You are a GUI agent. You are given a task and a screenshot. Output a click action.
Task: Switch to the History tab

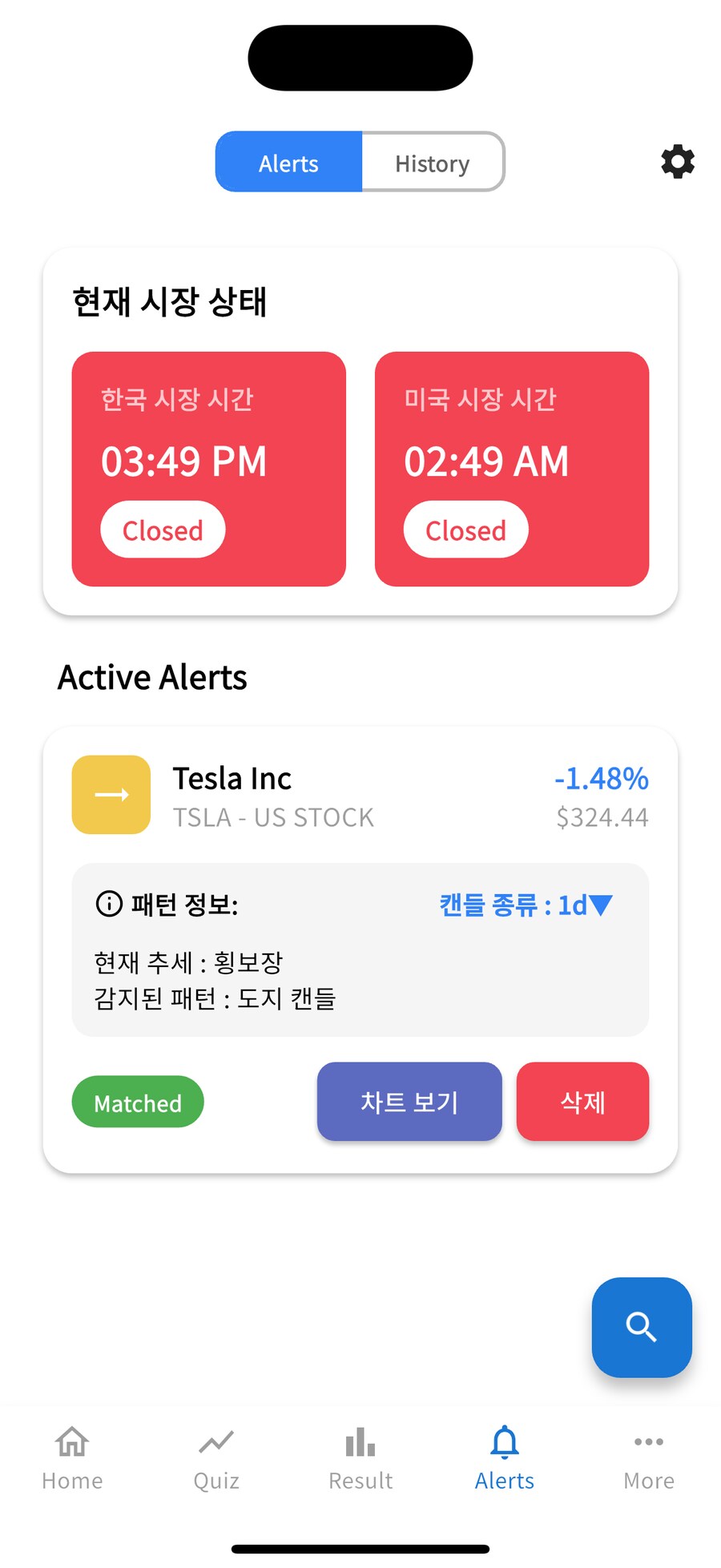(x=433, y=163)
